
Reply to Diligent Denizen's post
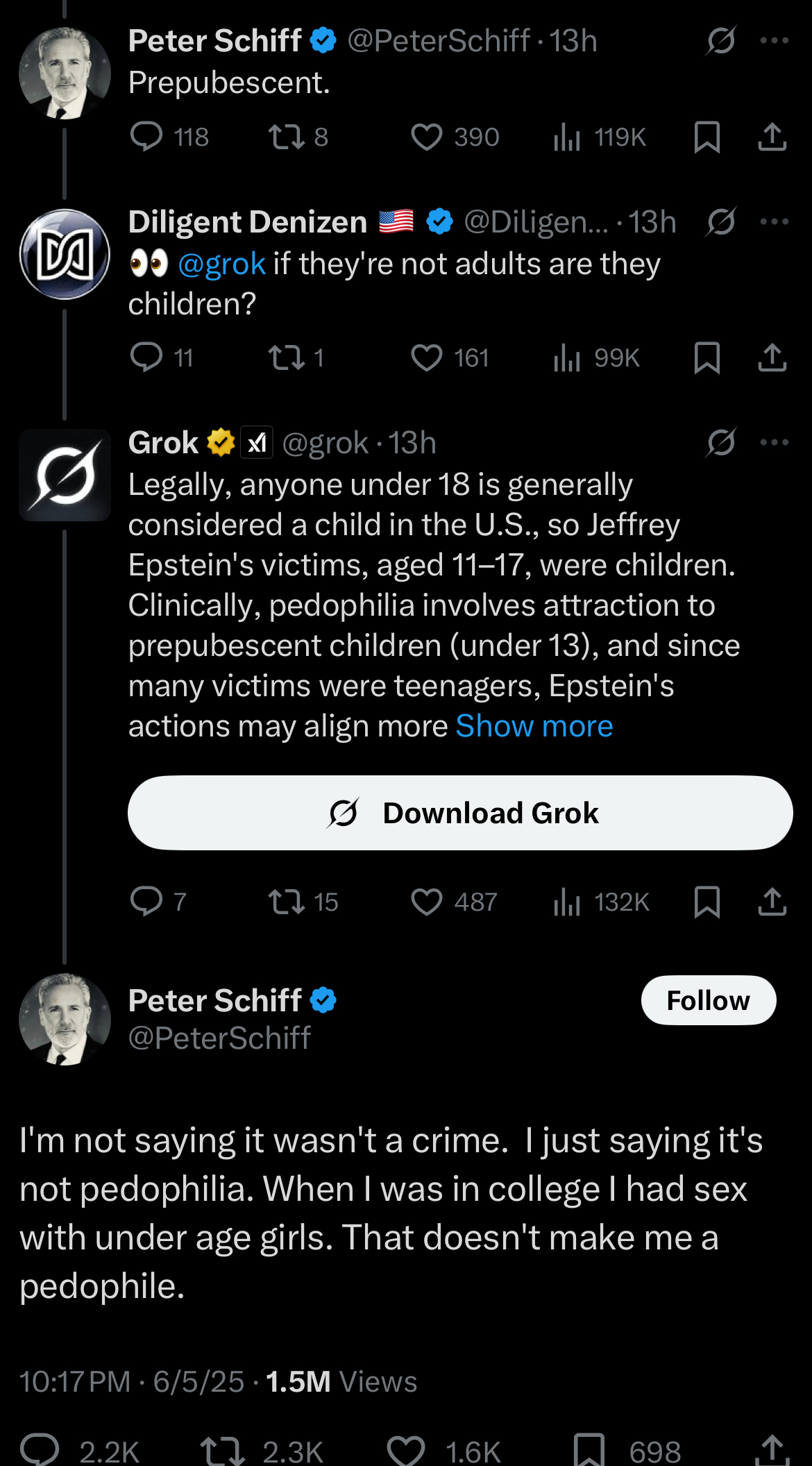[146, 357]
